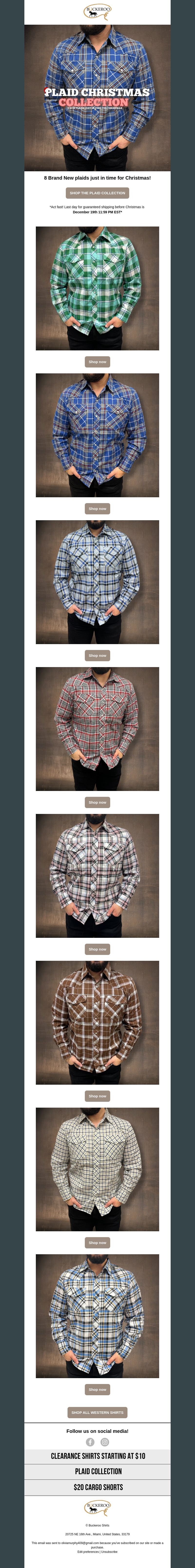Tap Shop now under the red and grey plaid shirt
195x1568 pixels.
[97, 802]
